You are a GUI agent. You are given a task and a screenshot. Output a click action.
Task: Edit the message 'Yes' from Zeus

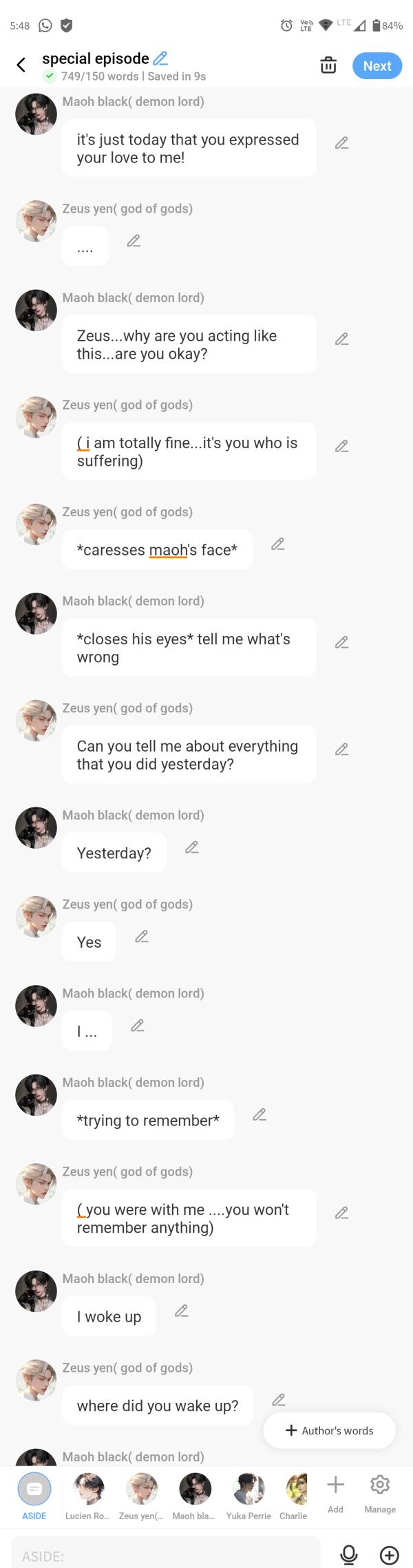[x=142, y=937]
